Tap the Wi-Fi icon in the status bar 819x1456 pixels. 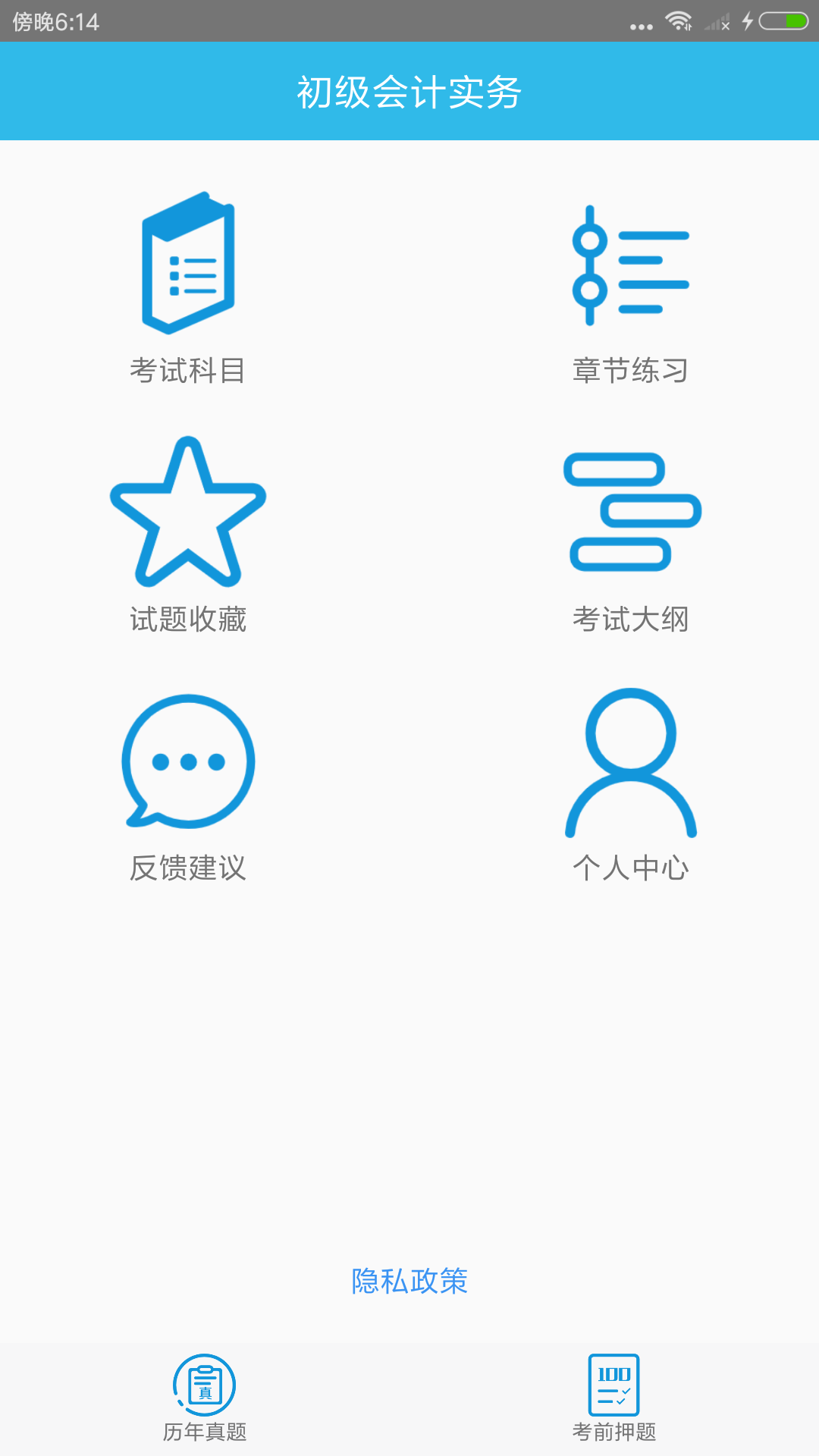679,22
